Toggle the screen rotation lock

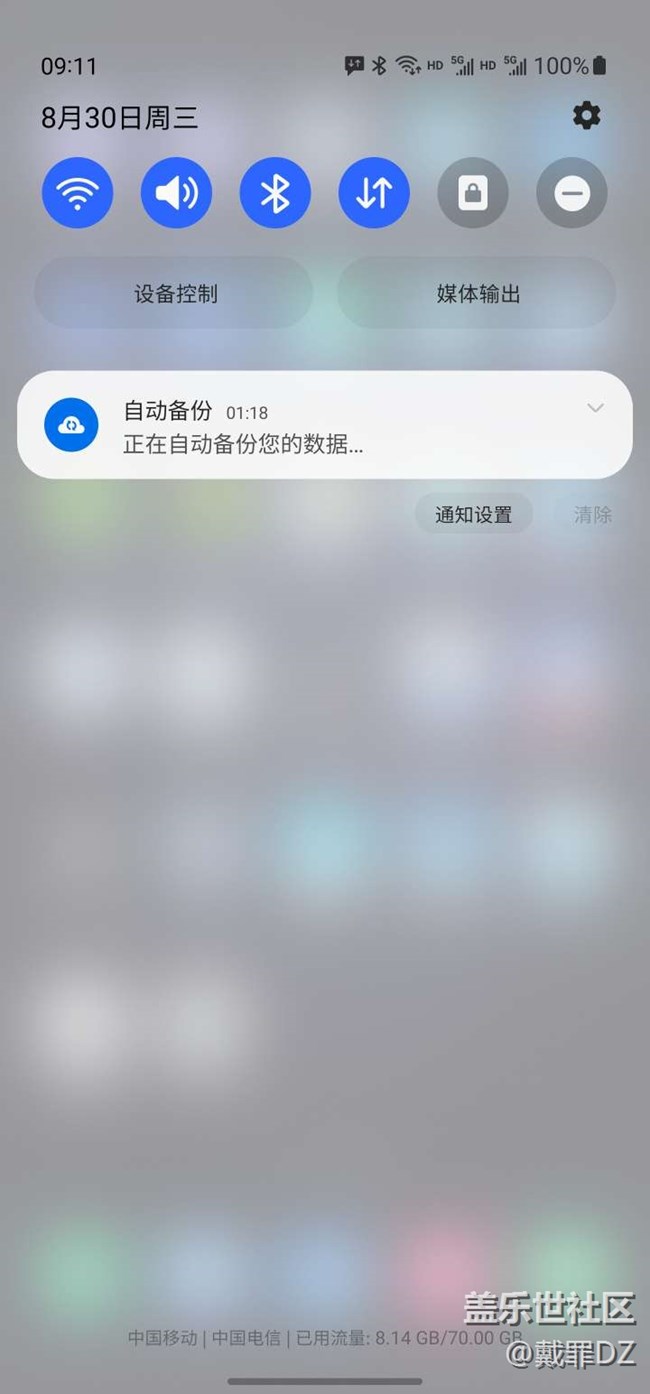coord(473,193)
